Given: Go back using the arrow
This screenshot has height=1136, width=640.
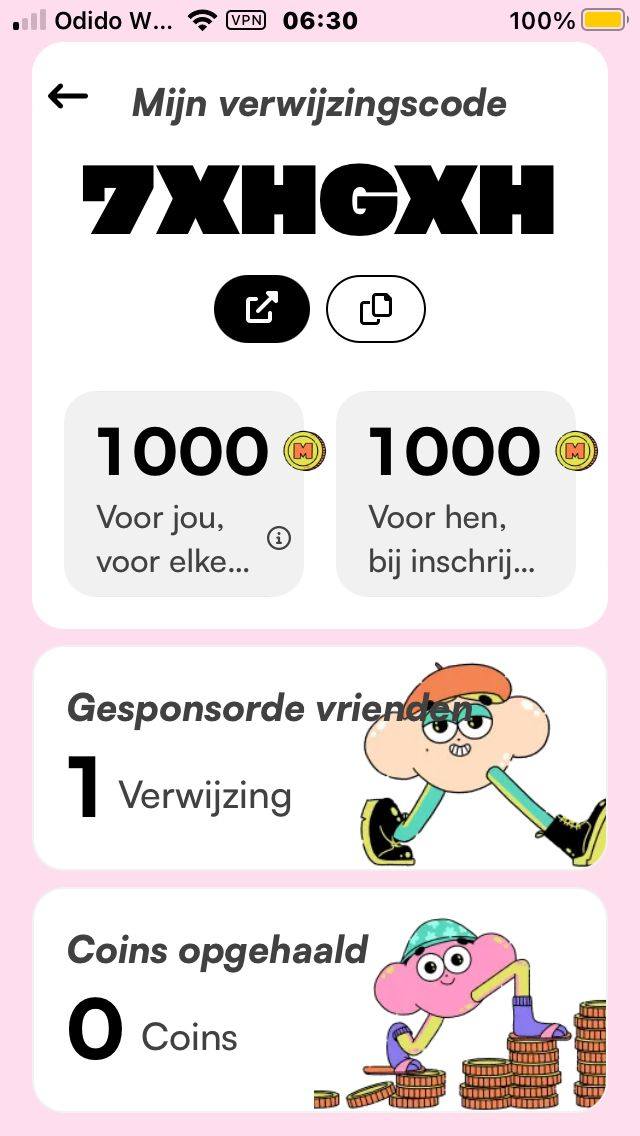Looking at the screenshot, I should (x=68, y=96).
